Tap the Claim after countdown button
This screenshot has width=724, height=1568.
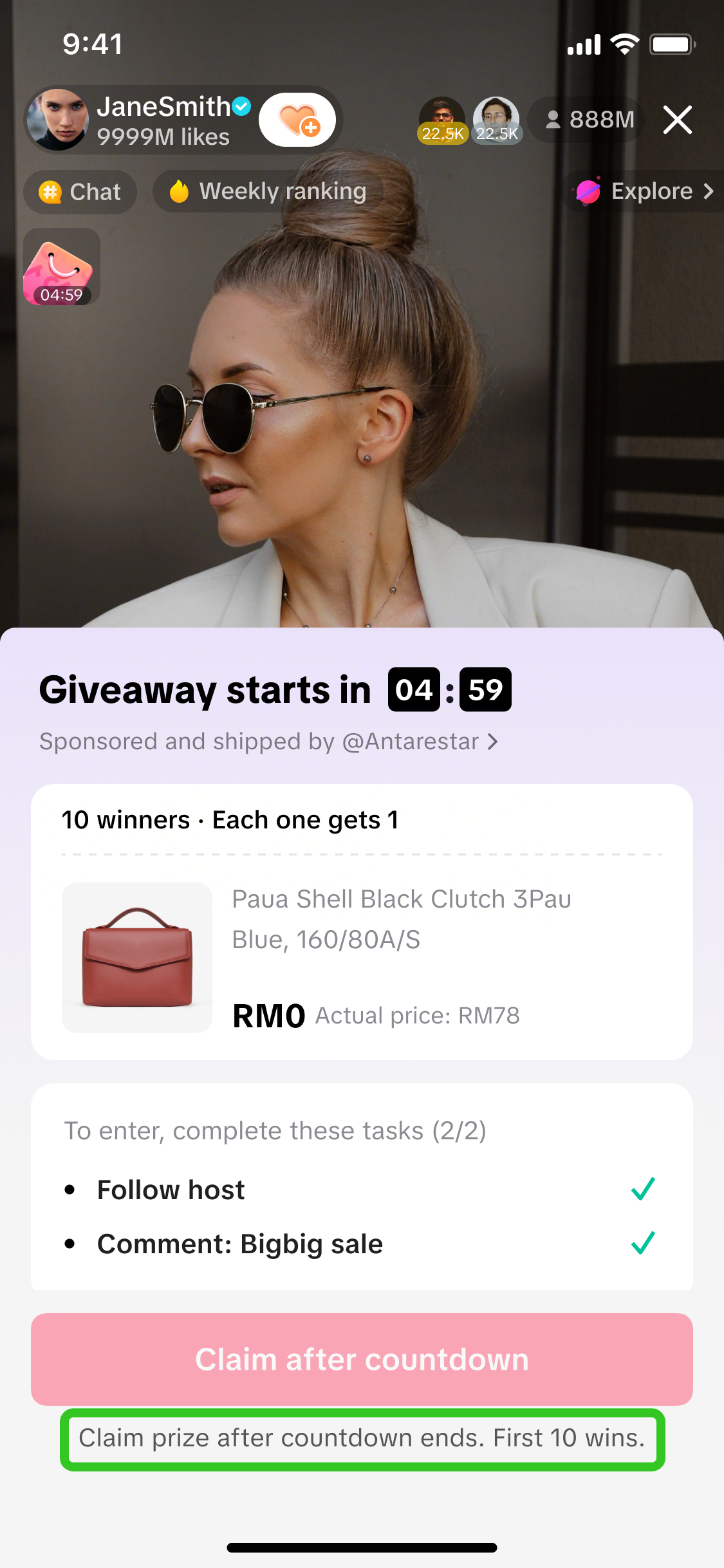(x=362, y=1359)
